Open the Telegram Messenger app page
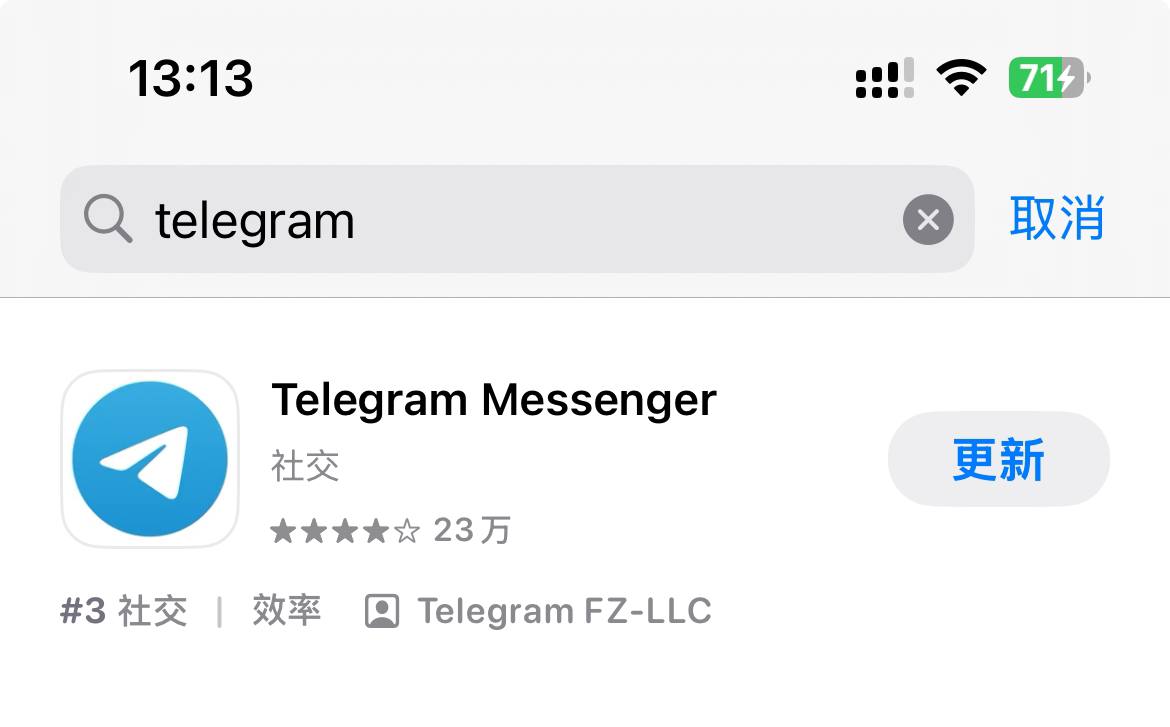1170x727 pixels. tap(494, 401)
